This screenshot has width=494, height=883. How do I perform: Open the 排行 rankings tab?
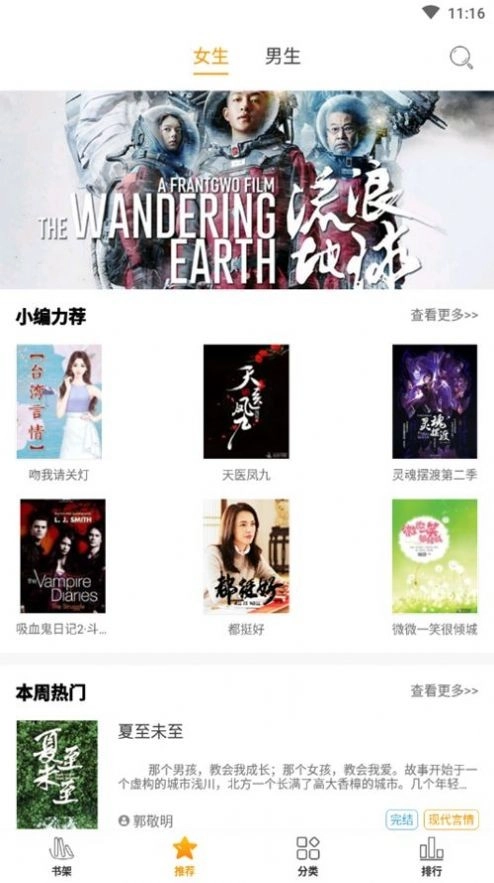pyautogui.click(x=431, y=856)
